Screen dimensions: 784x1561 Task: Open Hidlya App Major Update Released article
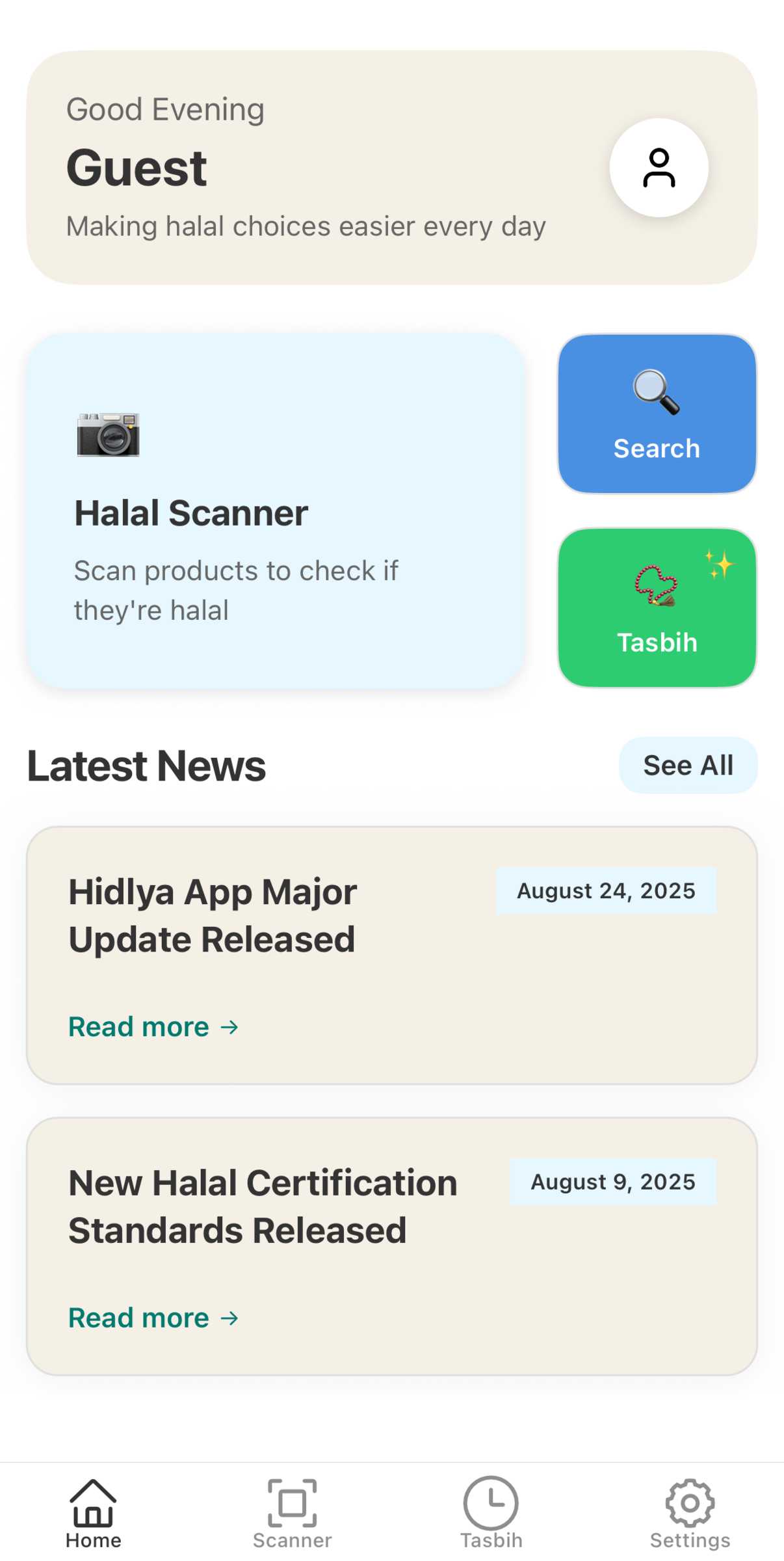pos(212,915)
